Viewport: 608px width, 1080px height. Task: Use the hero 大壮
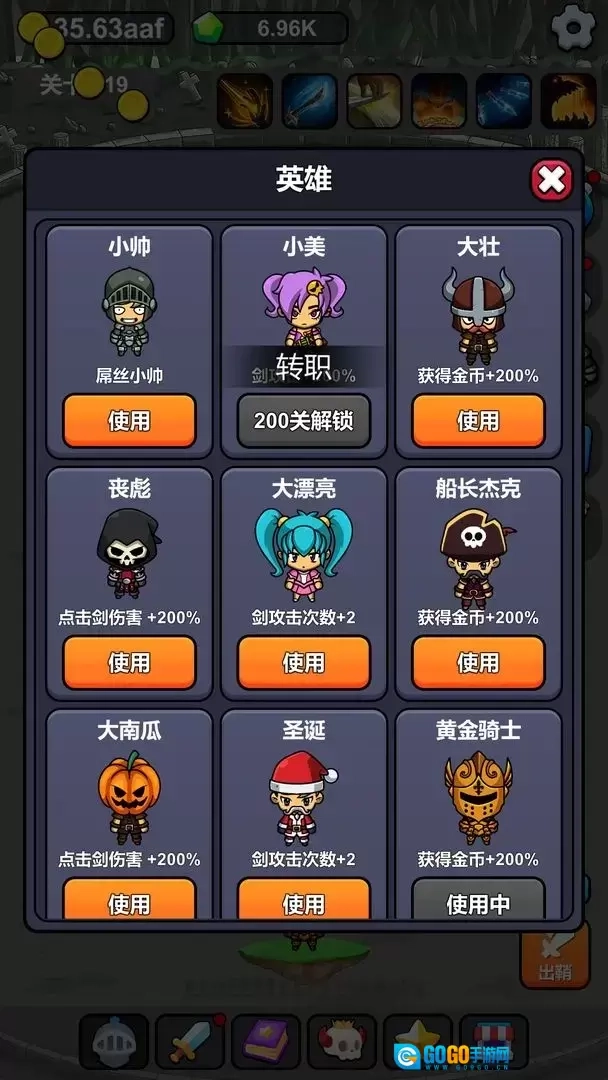pos(478,421)
